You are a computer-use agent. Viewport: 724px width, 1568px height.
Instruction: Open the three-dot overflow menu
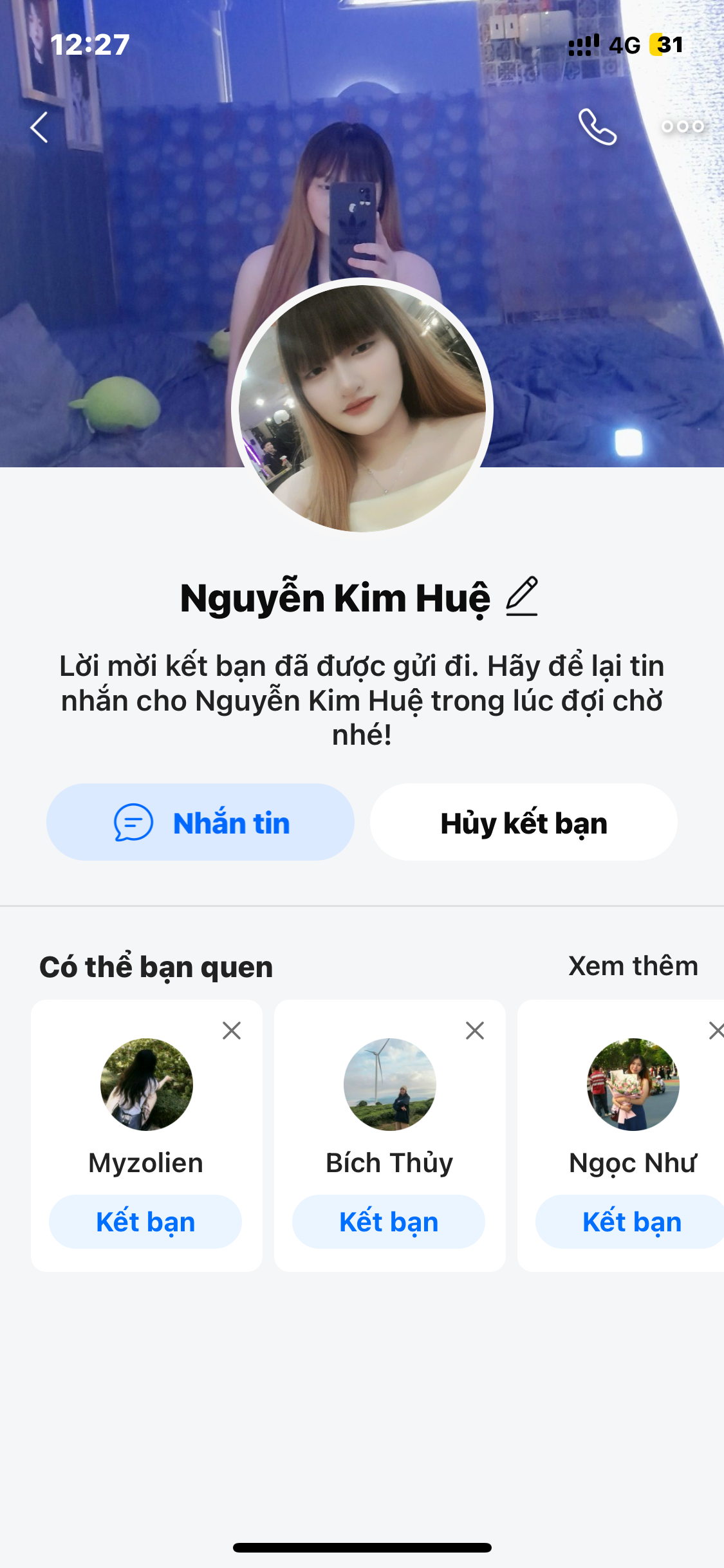683,127
